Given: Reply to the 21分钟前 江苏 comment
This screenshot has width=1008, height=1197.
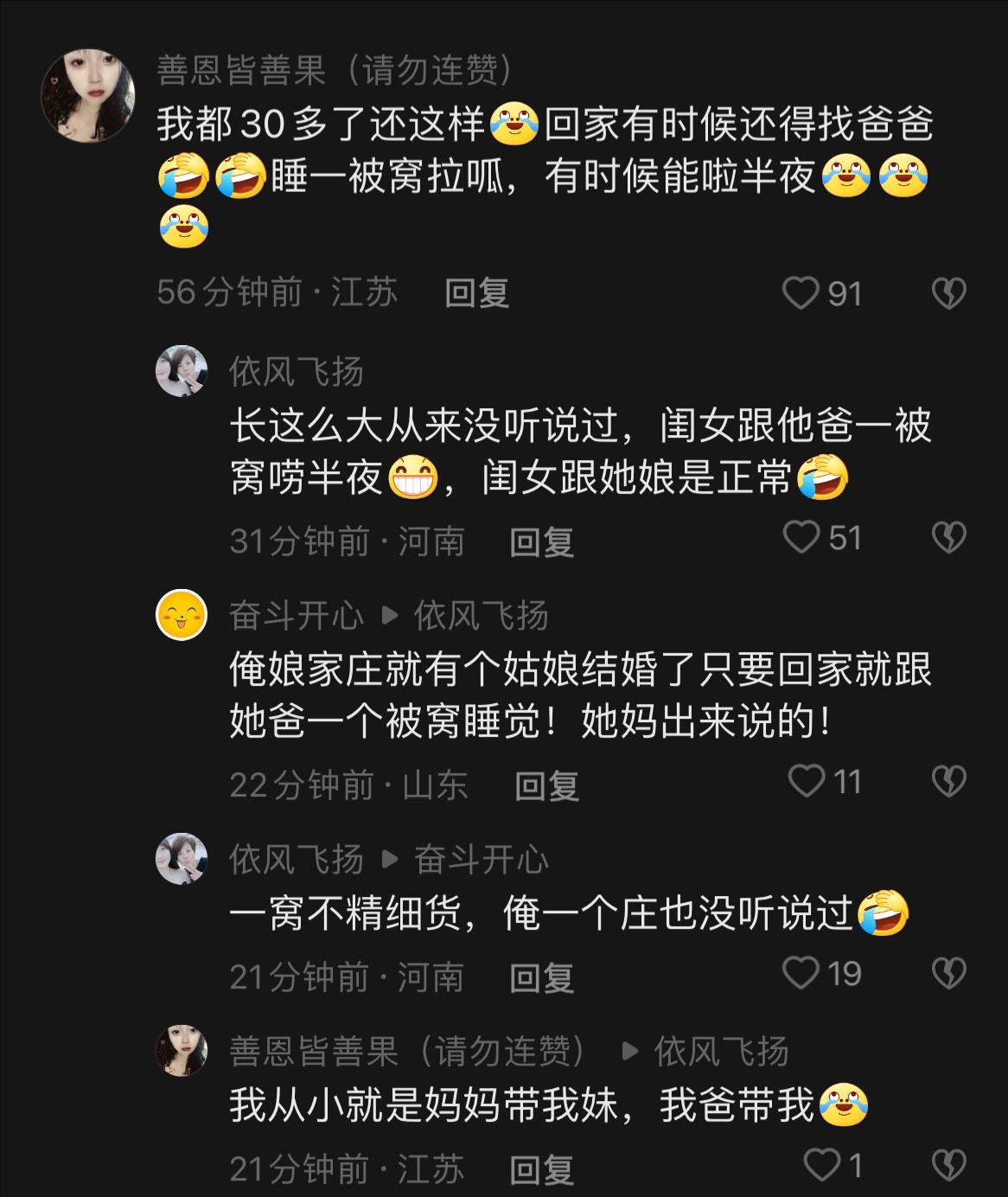Looking at the screenshot, I should point(542,1170).
